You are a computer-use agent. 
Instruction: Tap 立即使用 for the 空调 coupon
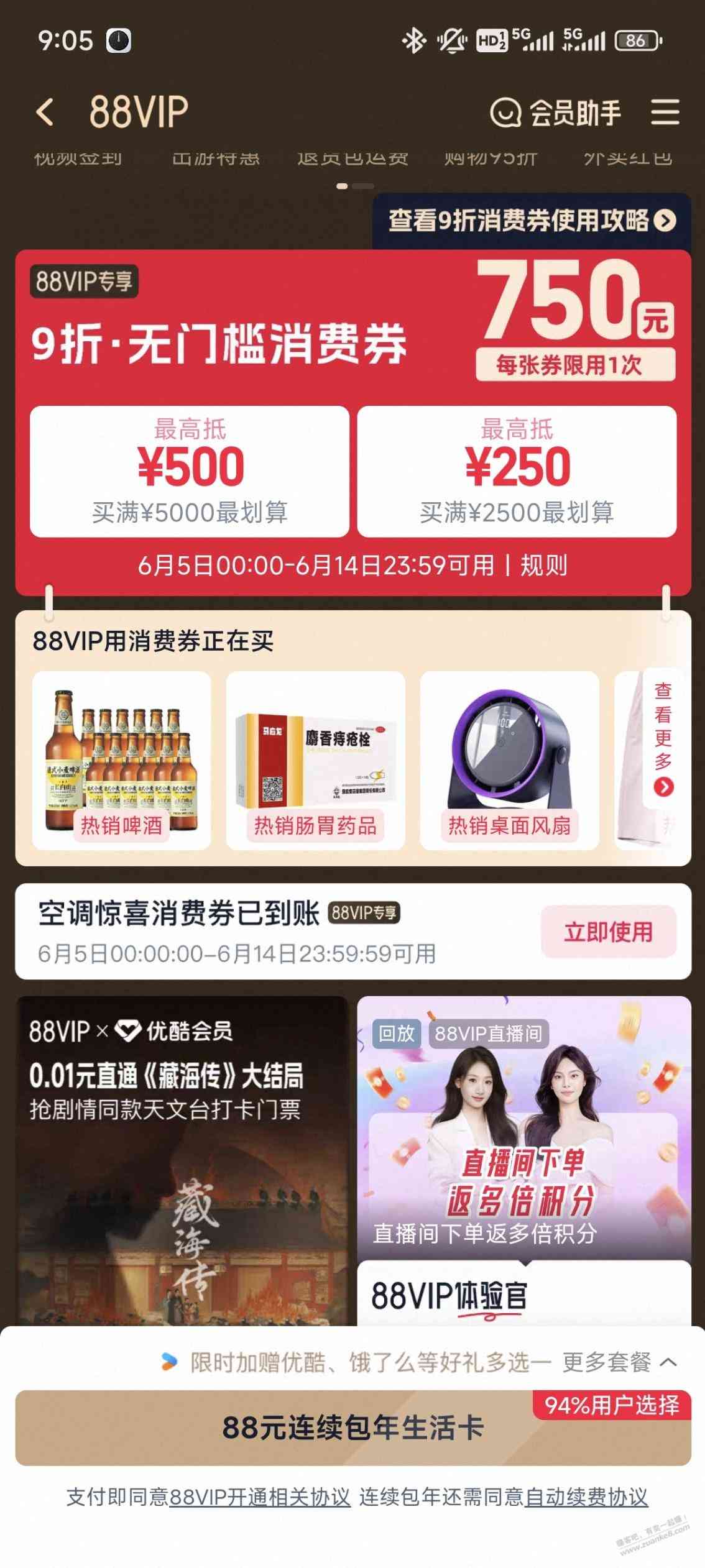(x=608, y=932)
